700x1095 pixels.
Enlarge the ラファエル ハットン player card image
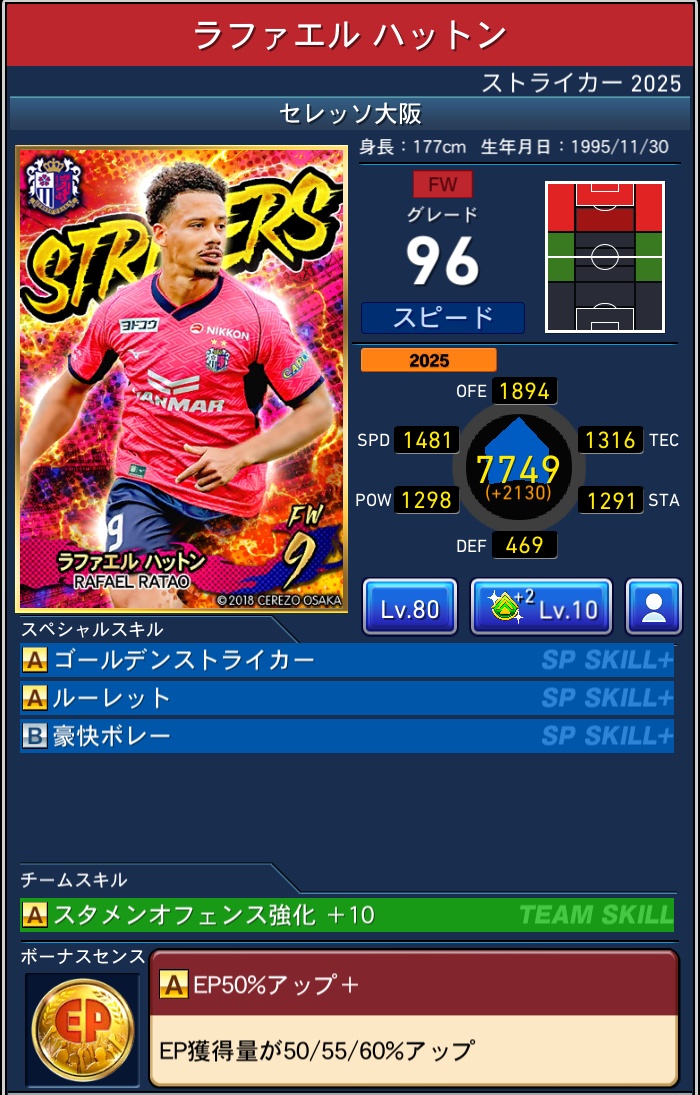pos(181,378)
